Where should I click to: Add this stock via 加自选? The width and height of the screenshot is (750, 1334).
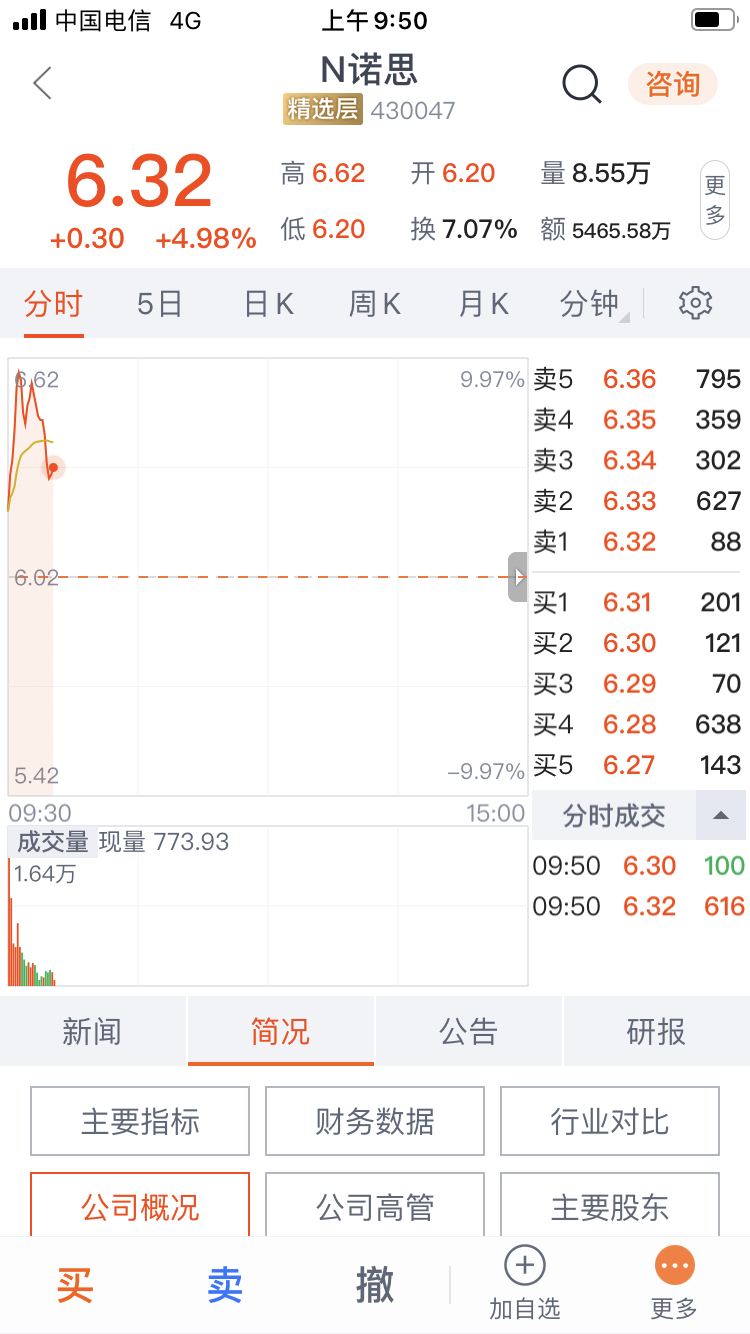pyautogui.click(x=525, y=1285)
